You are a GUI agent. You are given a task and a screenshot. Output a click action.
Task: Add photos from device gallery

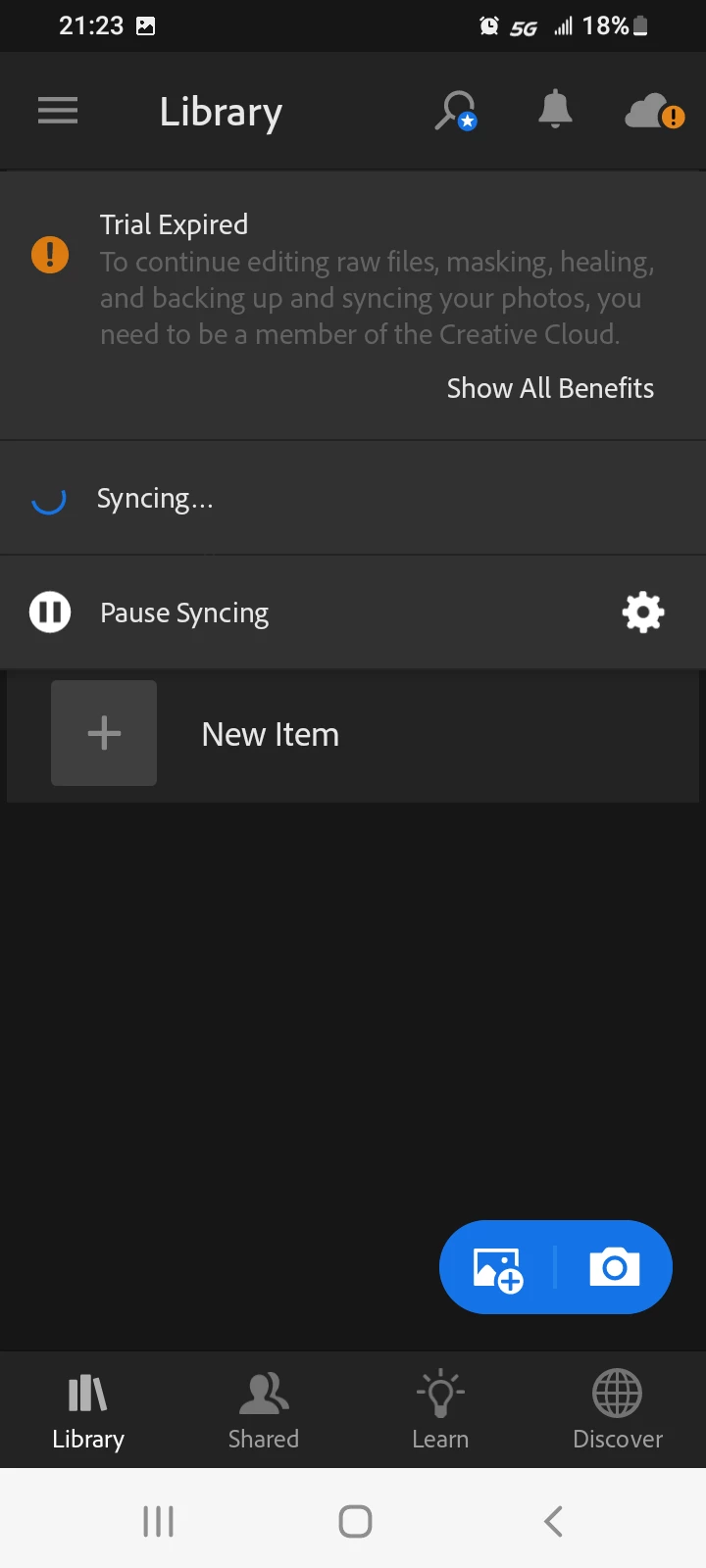tap(498, 1268)
